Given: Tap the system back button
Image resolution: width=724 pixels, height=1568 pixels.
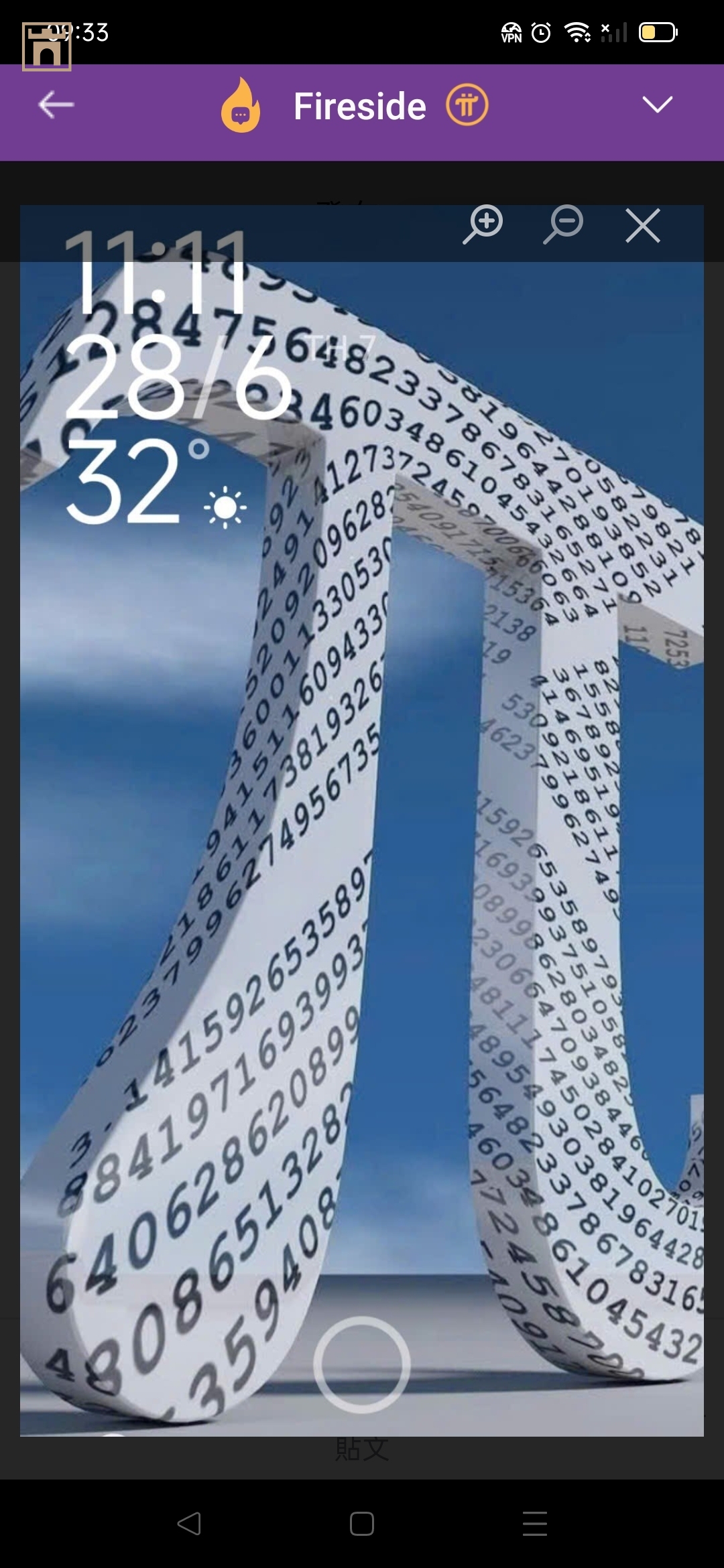Looking at the screenshot, I should click(x=189, y=1523).
